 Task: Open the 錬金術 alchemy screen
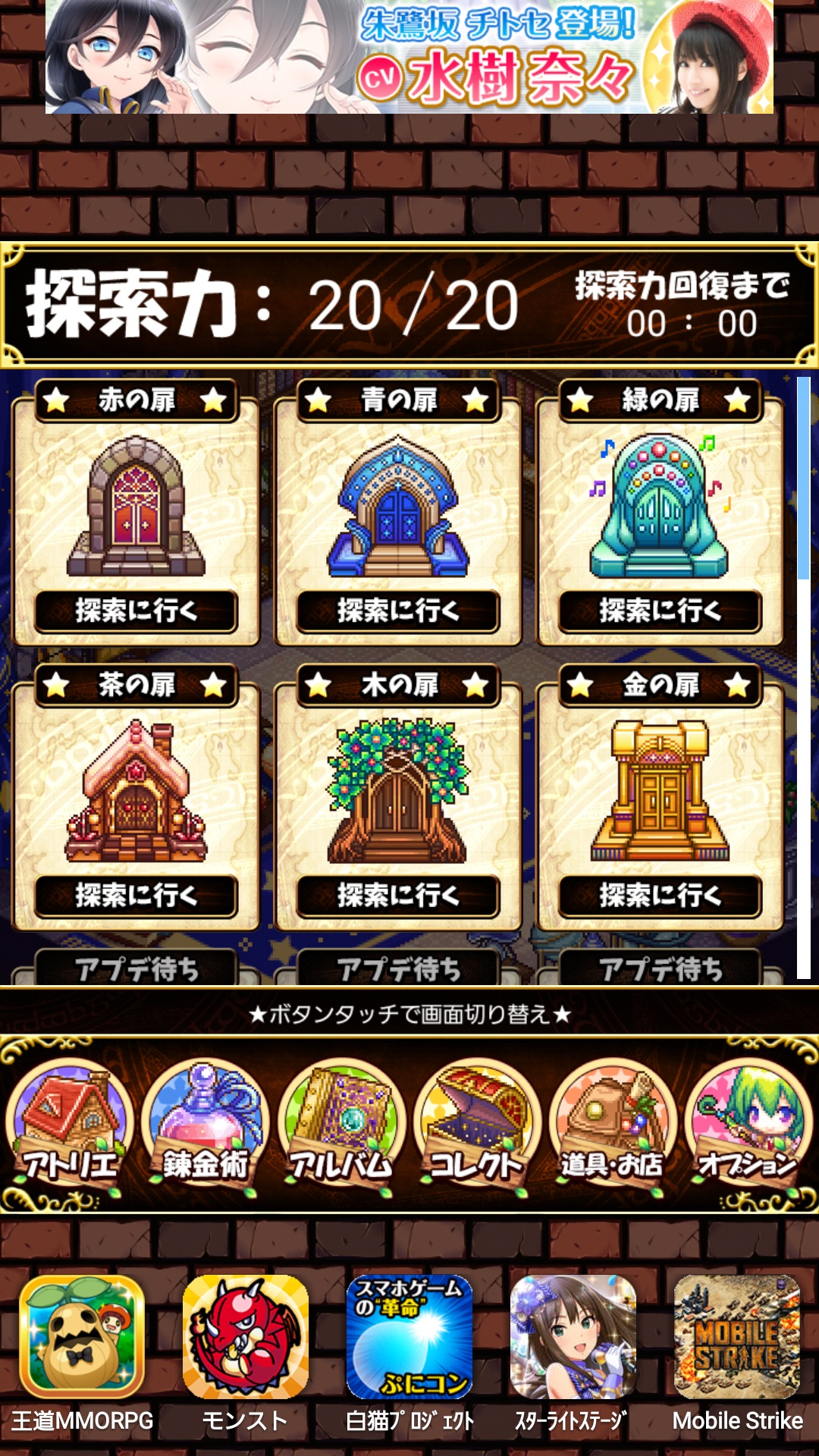[x=206, y=1128]
